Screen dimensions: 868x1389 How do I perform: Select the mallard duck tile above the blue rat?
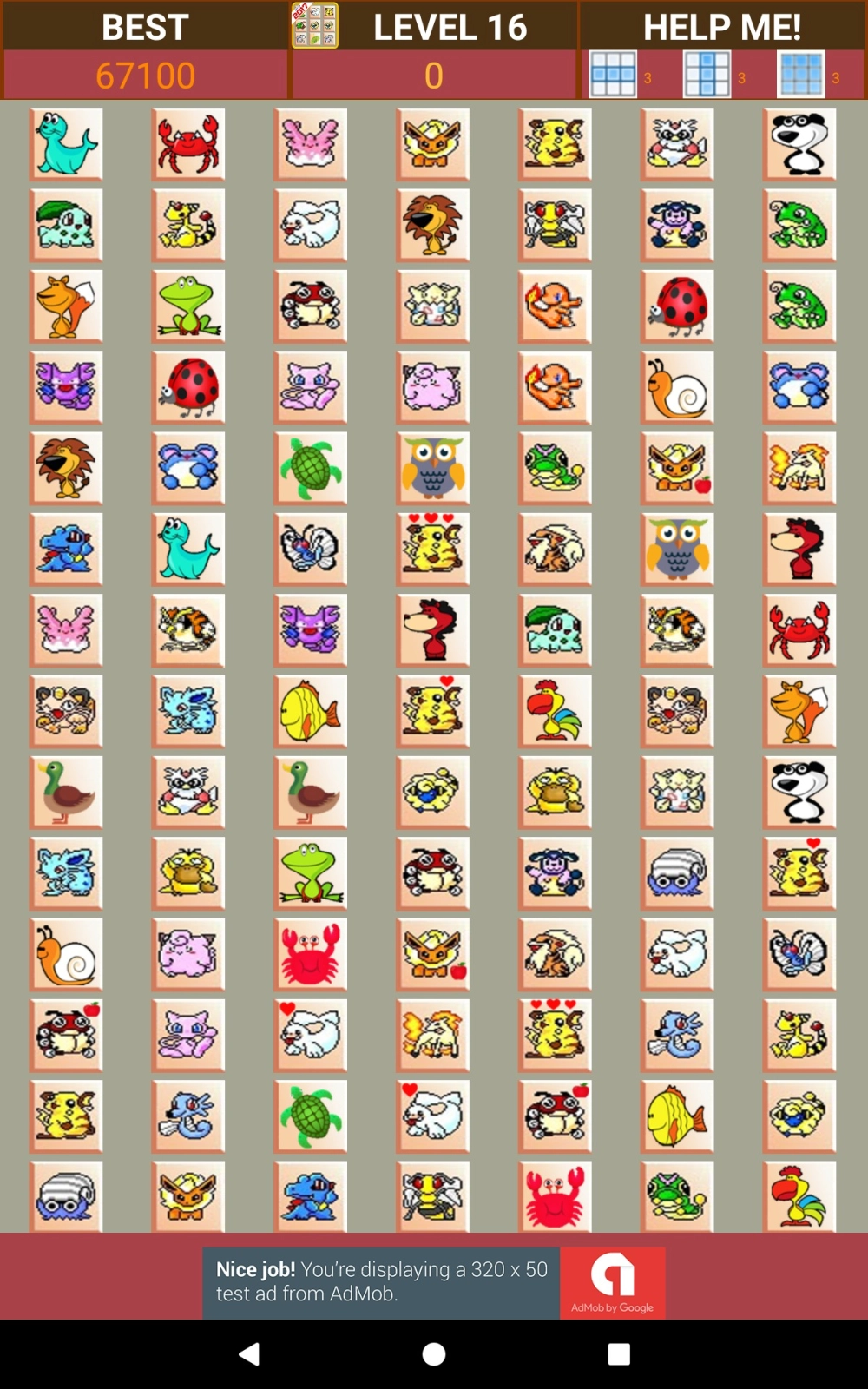coord(66,792)
